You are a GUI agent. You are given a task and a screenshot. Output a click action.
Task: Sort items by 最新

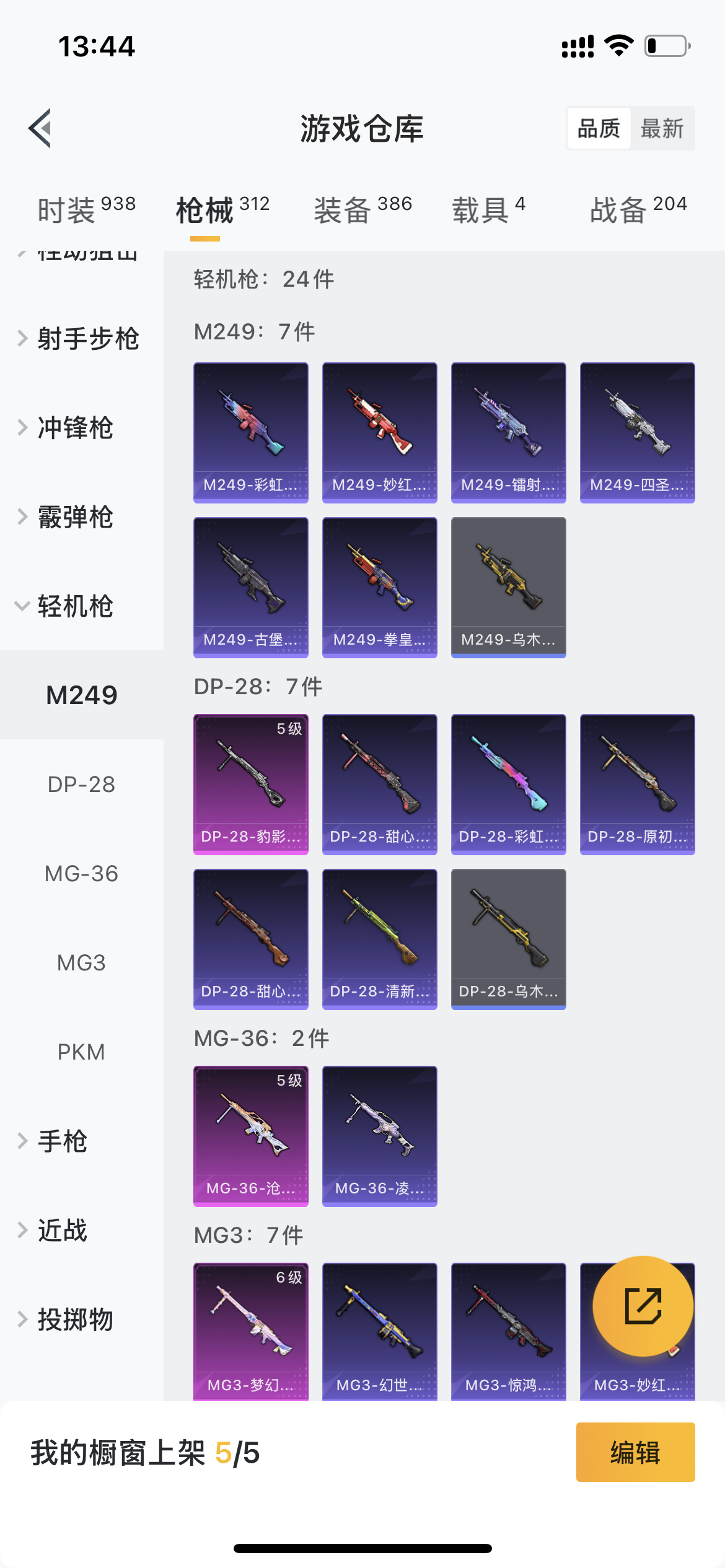tap(661, 129)
